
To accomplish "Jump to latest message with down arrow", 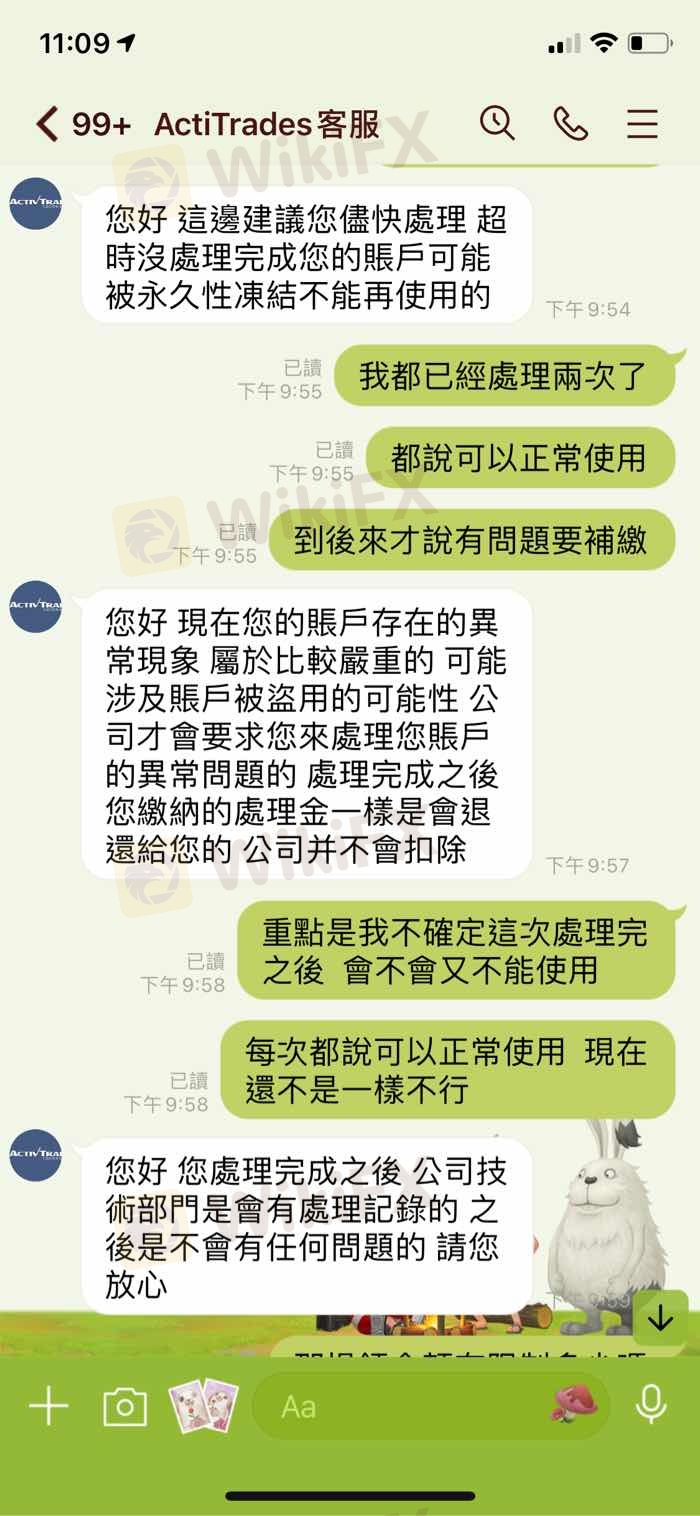I will point(660,1318).
